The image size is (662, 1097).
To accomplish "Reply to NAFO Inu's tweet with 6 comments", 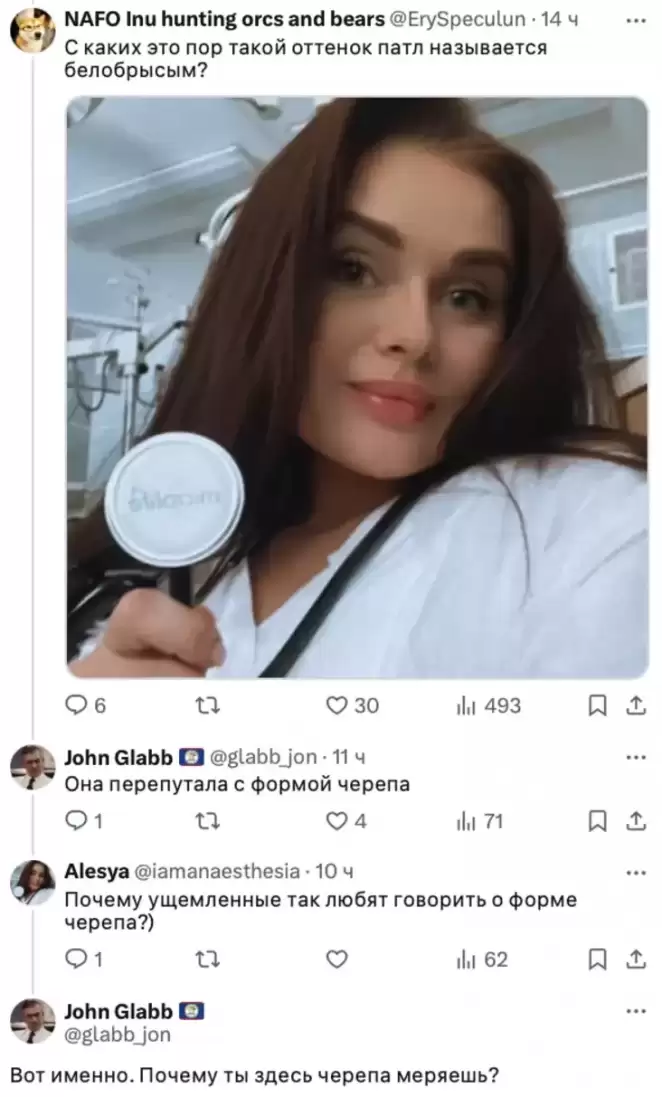I will [77, 706].
